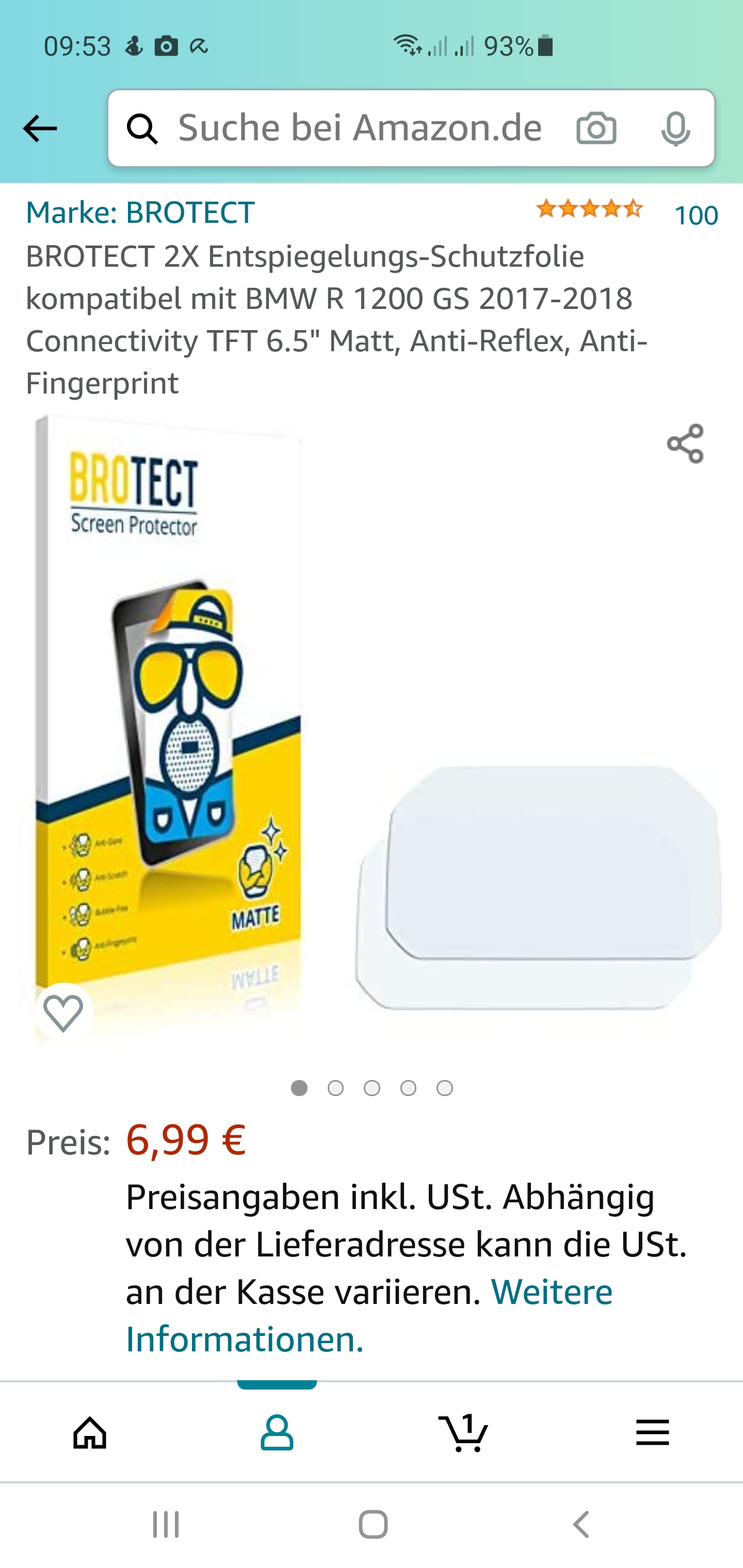Open the hamburger menu tab

[652, 1432]
